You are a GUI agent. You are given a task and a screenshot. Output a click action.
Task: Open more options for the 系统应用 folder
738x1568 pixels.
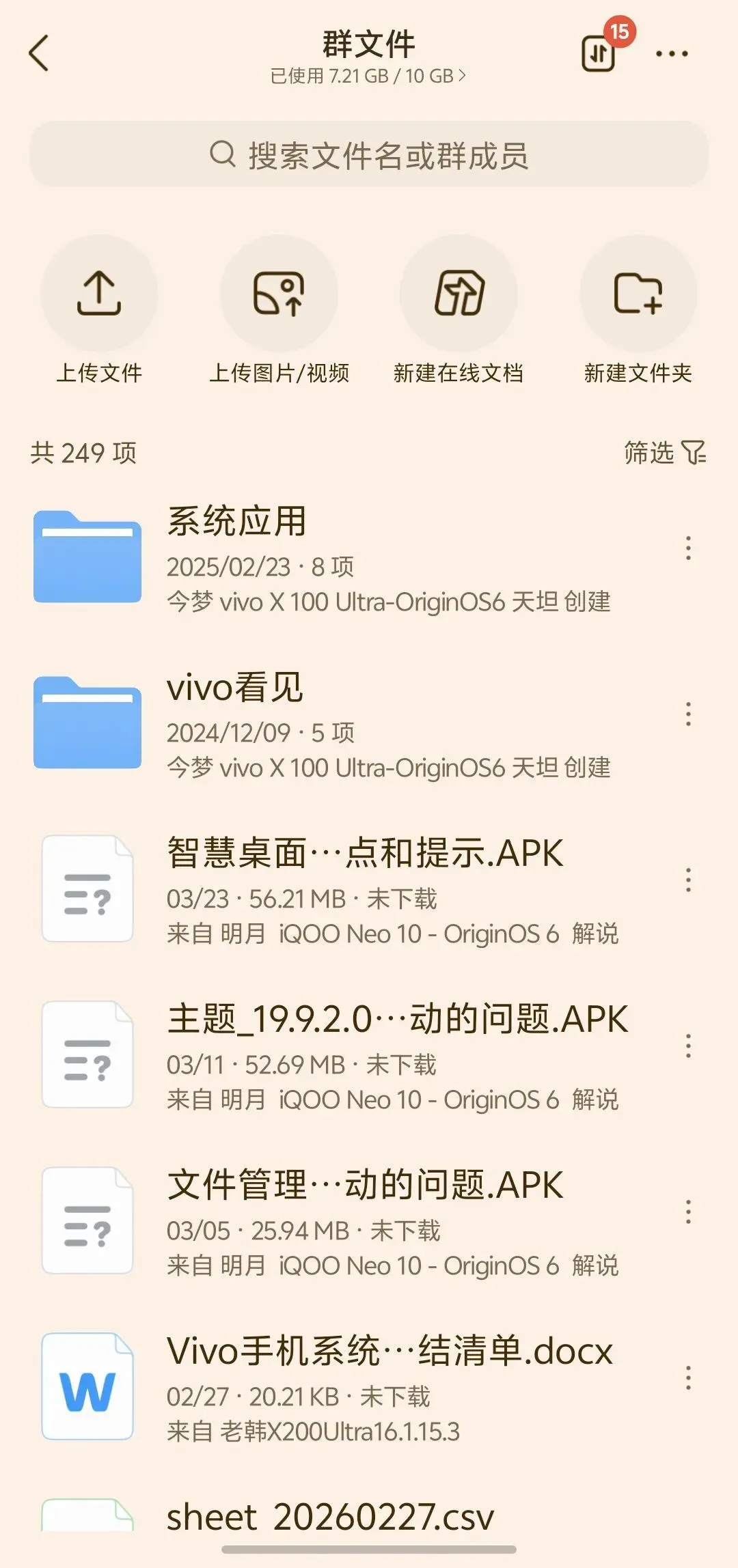click(x=688, y=548)
